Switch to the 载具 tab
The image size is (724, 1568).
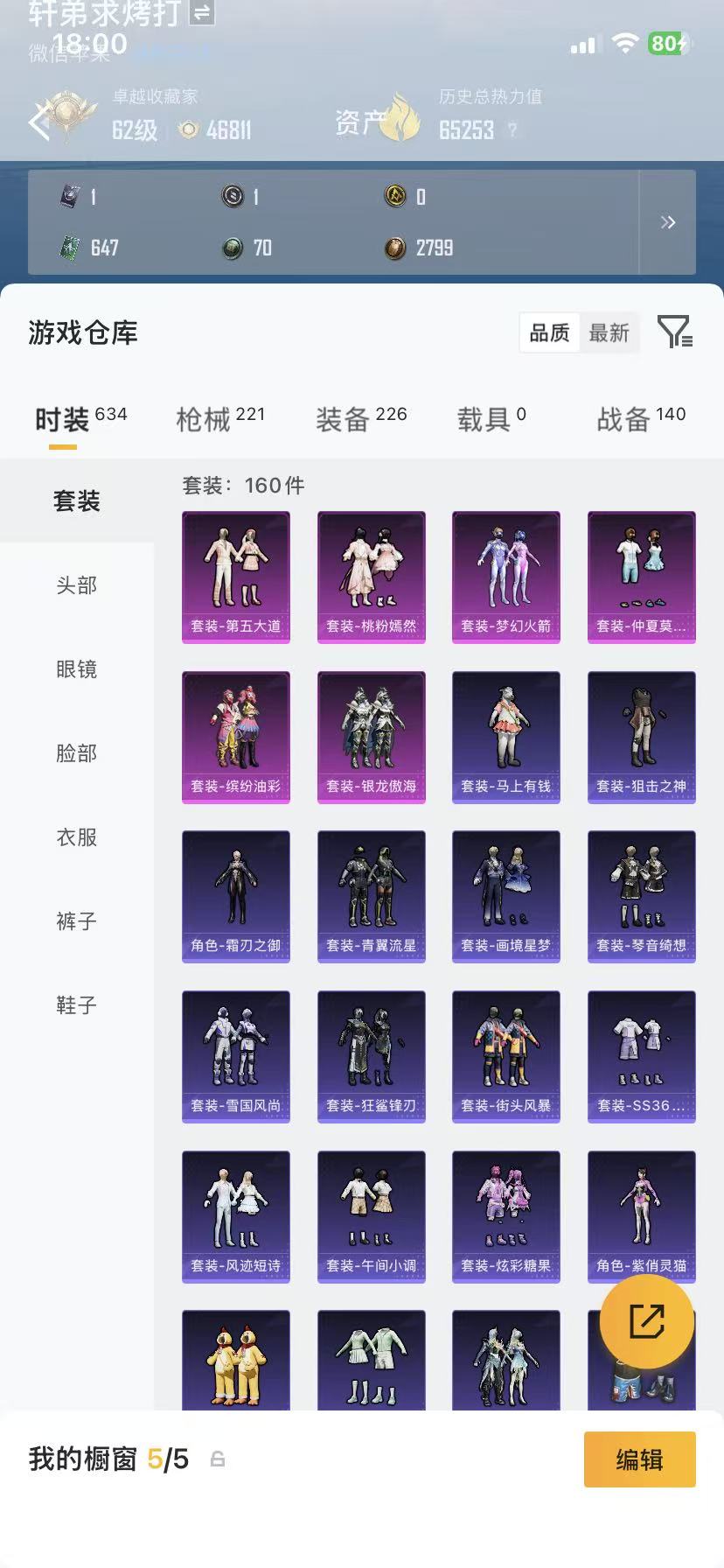point(491,419)
